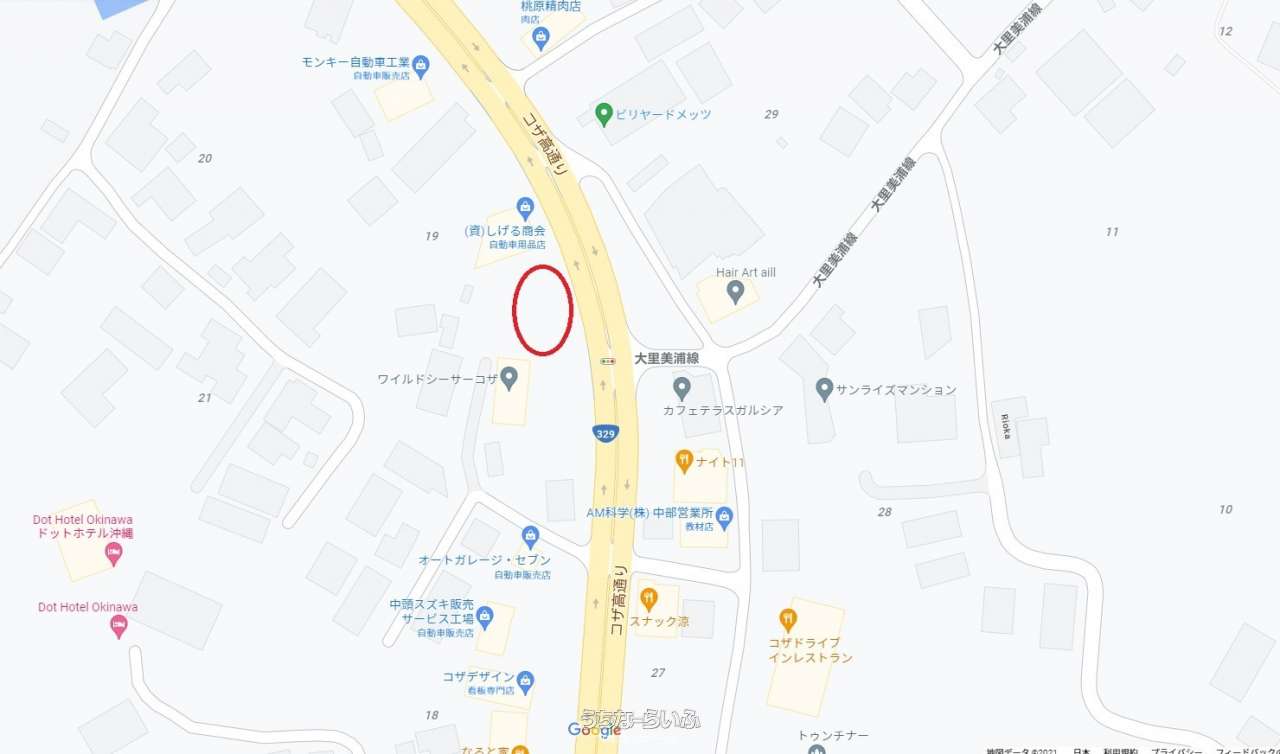Open the サンライズマンション marker

pyautogui.click(x=824, y=388)
